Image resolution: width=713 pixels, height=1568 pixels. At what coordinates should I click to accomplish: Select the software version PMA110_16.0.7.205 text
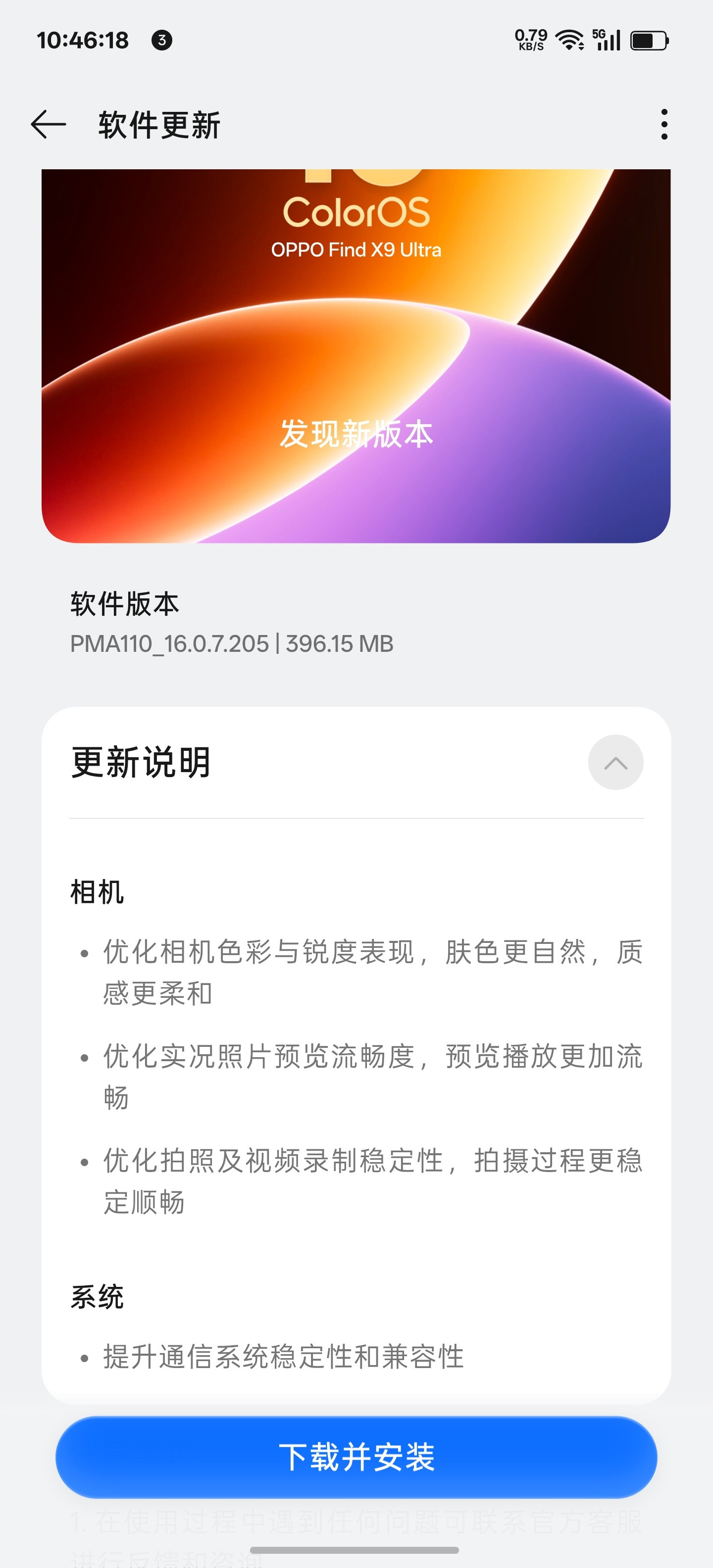(x=231, y=644)
